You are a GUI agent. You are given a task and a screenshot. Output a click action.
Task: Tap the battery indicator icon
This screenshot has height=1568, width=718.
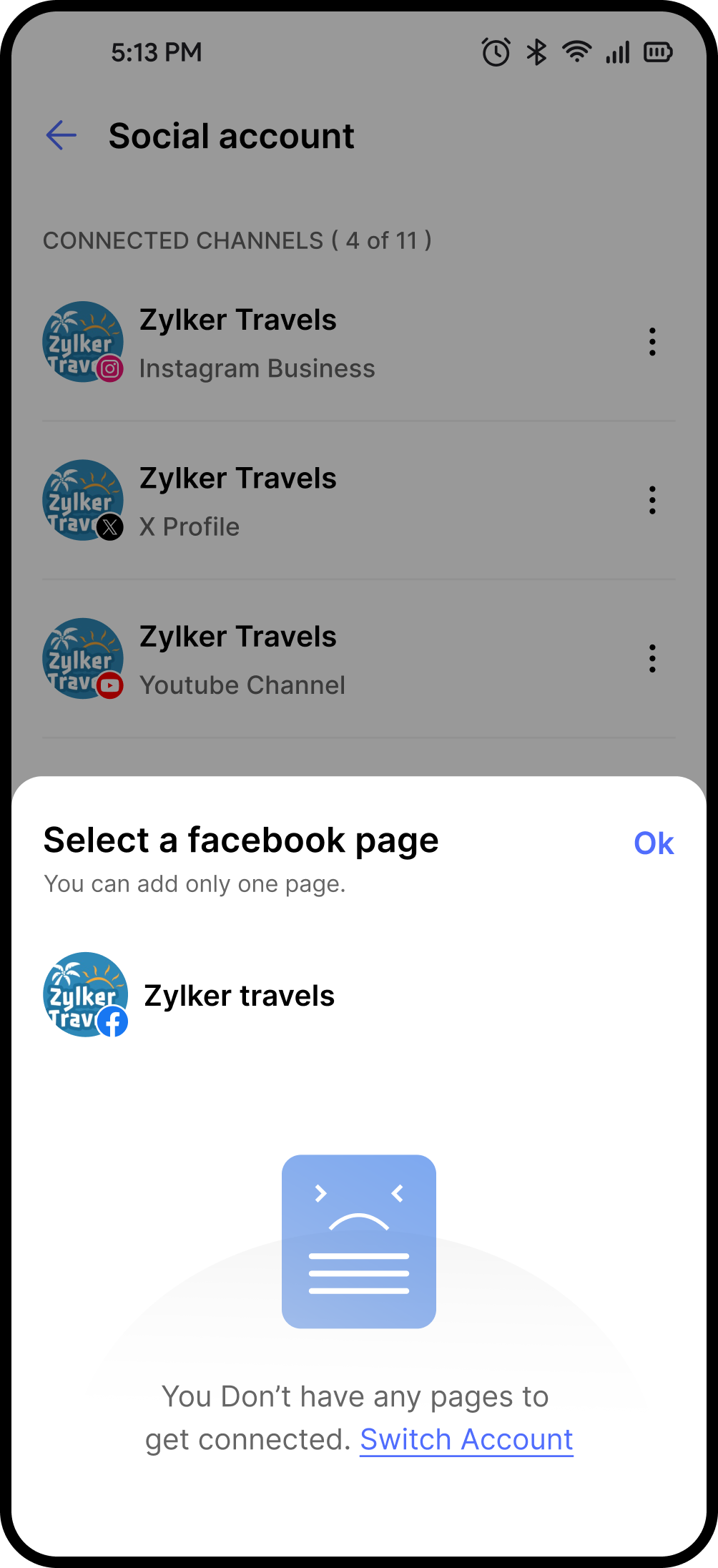[658, 52]
